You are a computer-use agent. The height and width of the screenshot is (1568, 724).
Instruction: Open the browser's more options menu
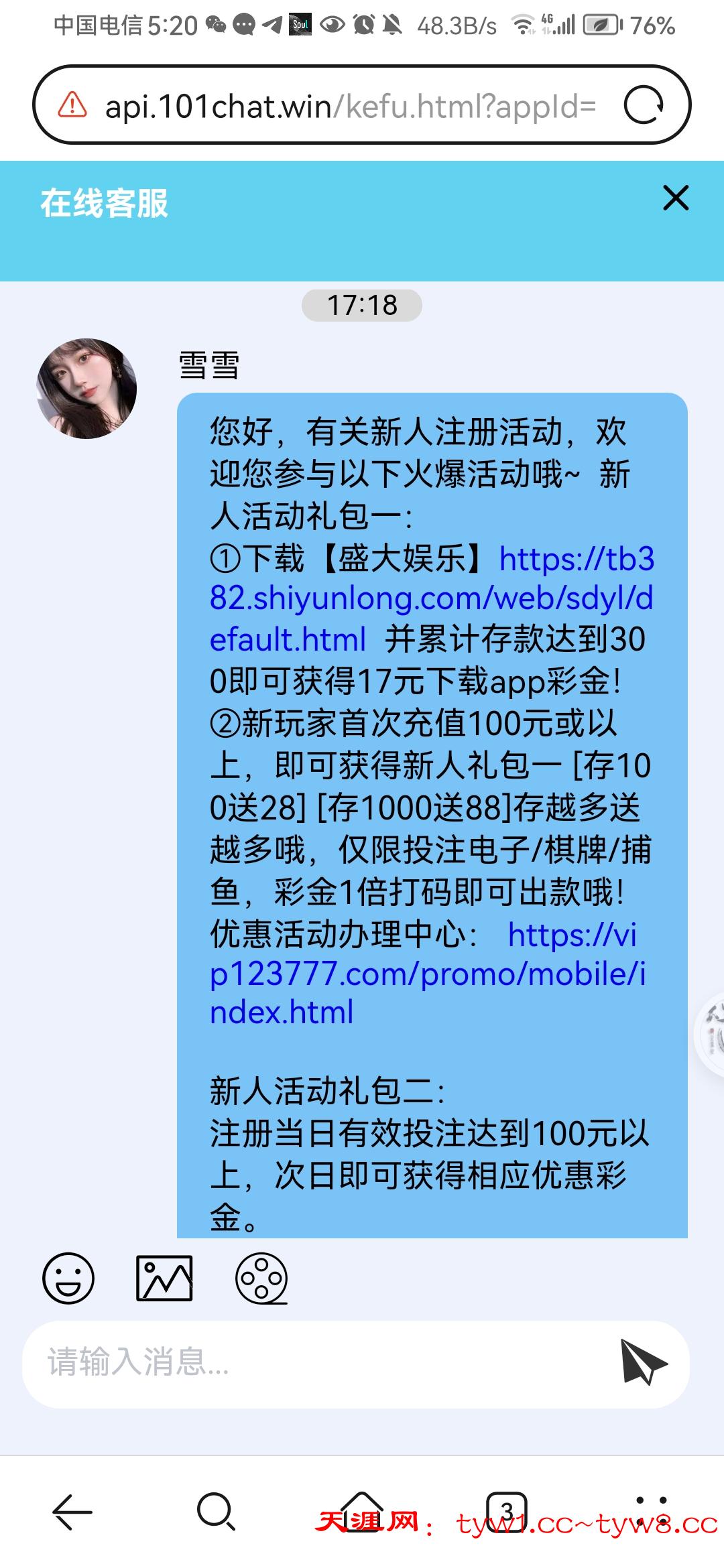tap(650, 1512)
